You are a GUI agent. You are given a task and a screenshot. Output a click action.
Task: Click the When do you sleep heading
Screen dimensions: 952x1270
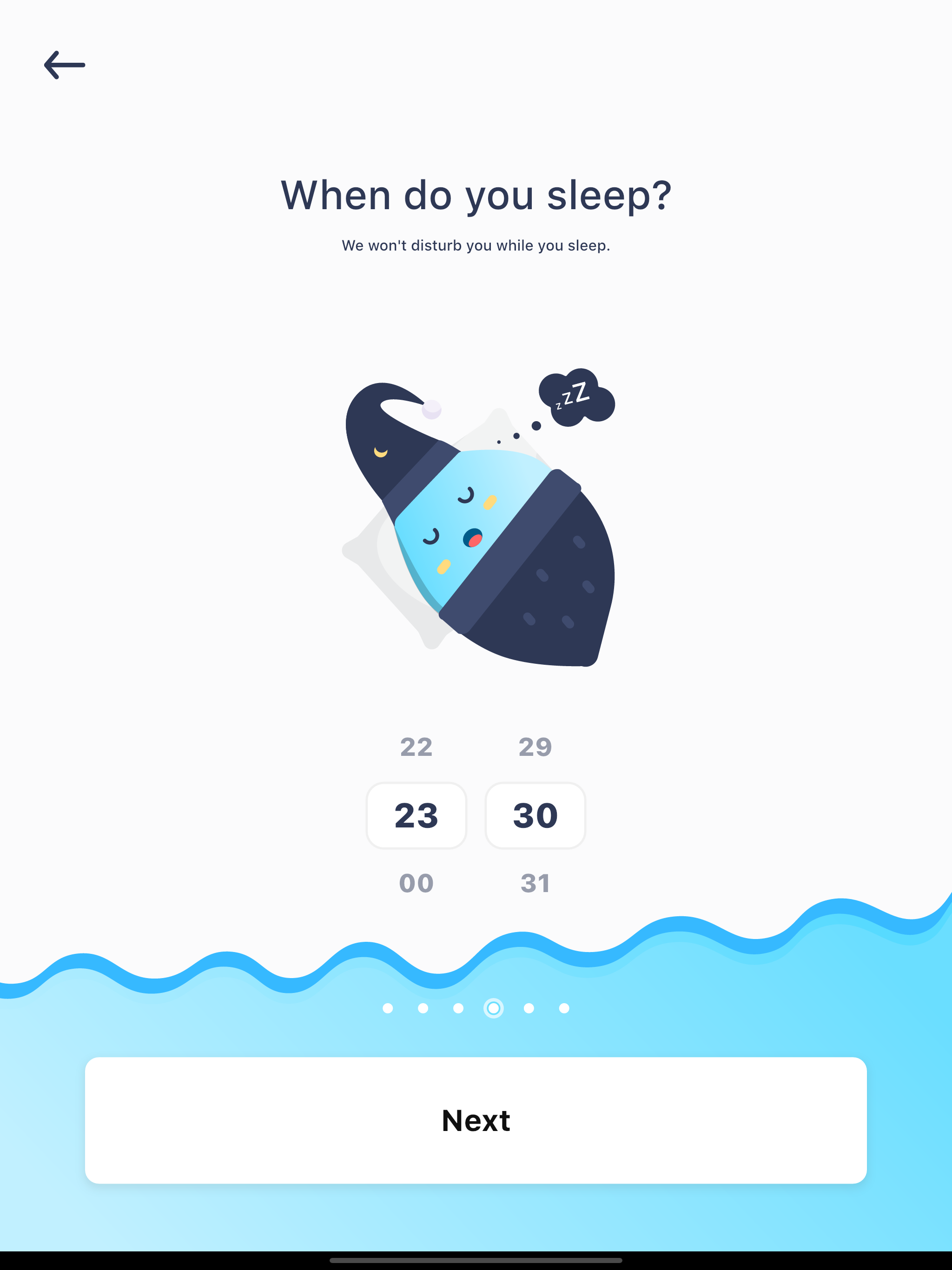pos(476,195)
